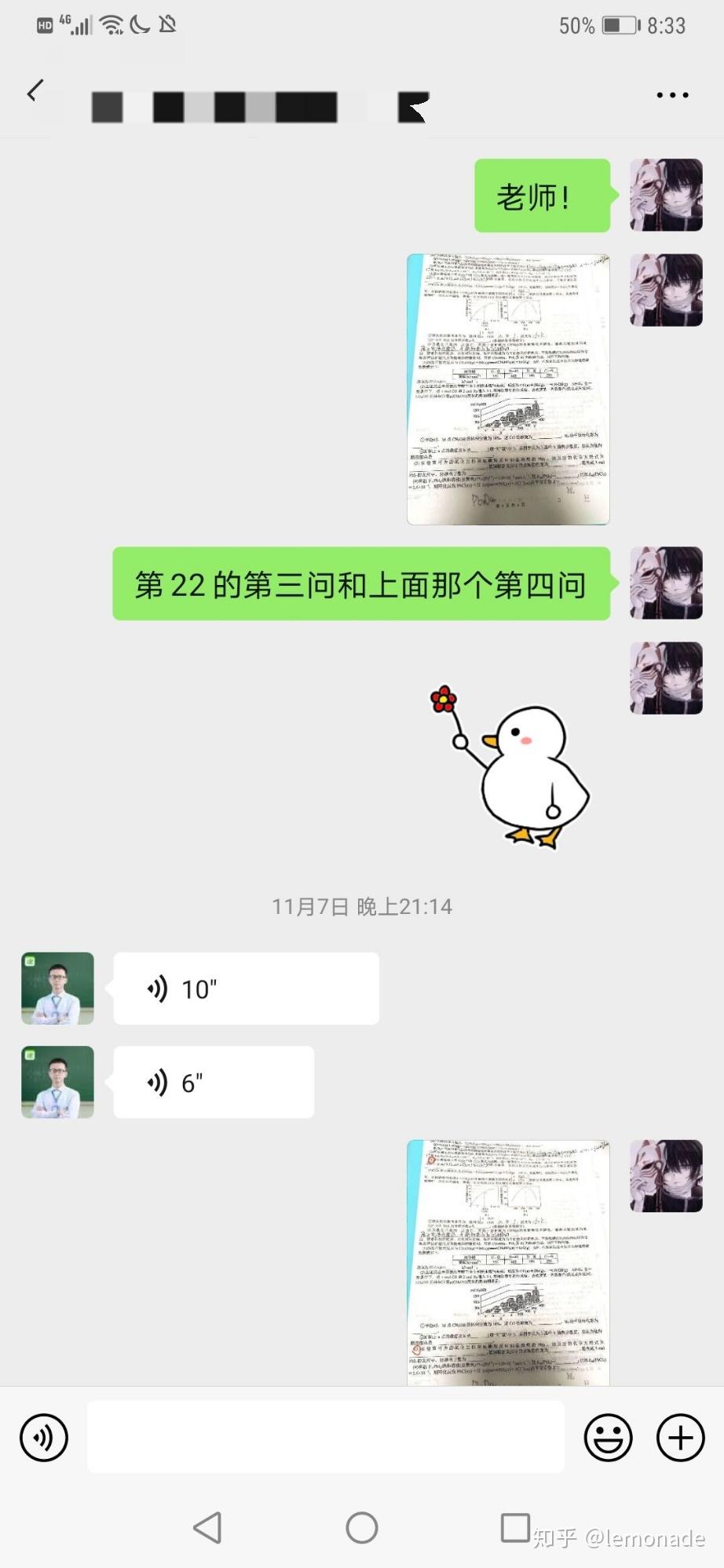Play the 10-second voice message
This screenshot has width=724, height=1568.
point(246,989)
